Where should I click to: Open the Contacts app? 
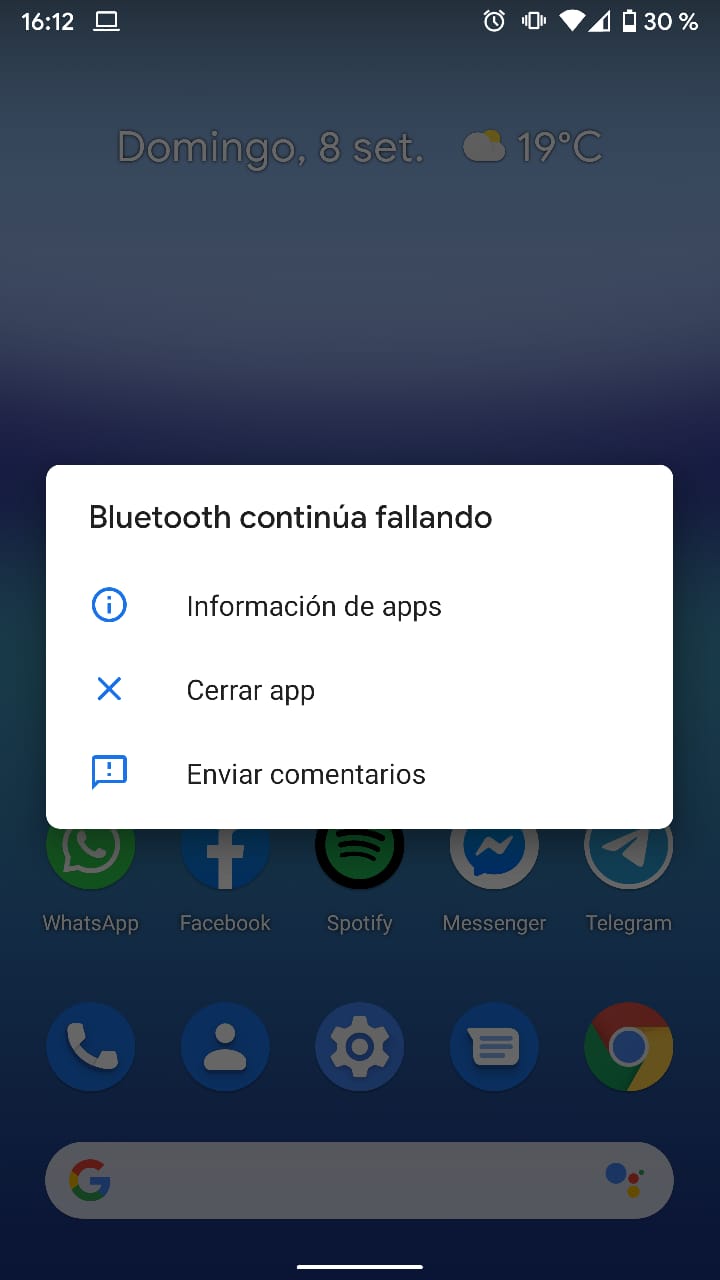[x=225, y=1046]
